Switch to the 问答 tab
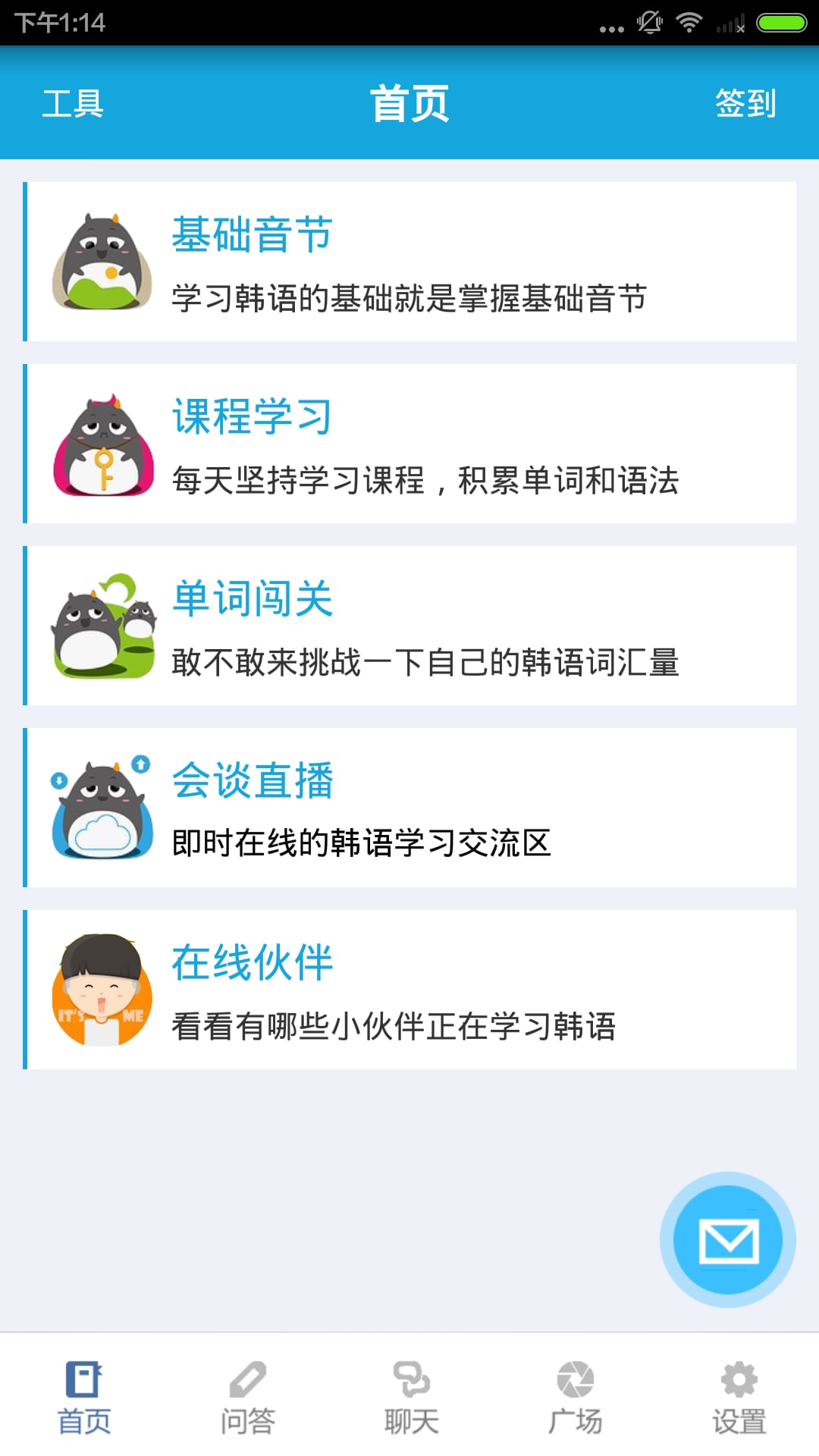This screenshot has height=1456, width=819. click(x=248, y=1399)
